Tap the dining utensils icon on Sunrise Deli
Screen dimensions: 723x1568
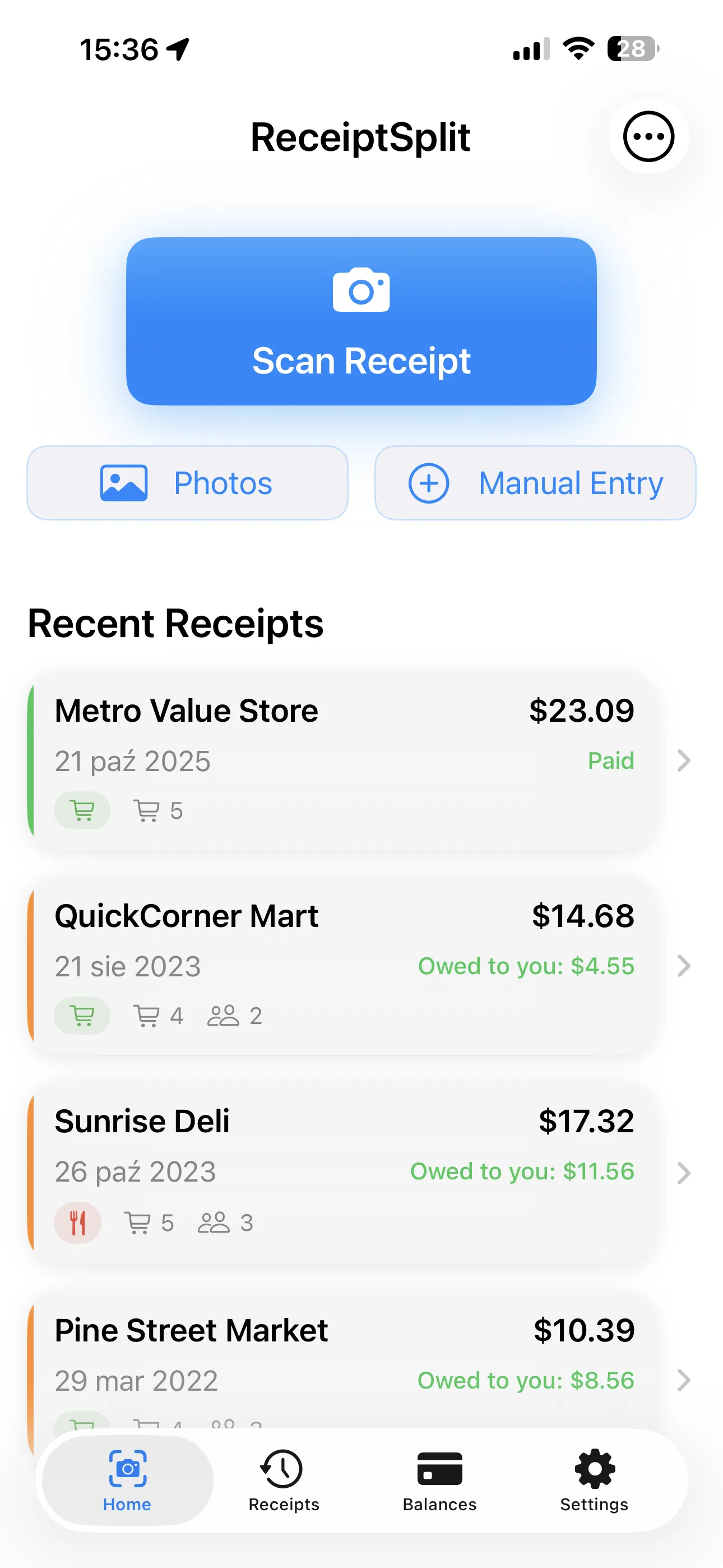(78, 1221)
